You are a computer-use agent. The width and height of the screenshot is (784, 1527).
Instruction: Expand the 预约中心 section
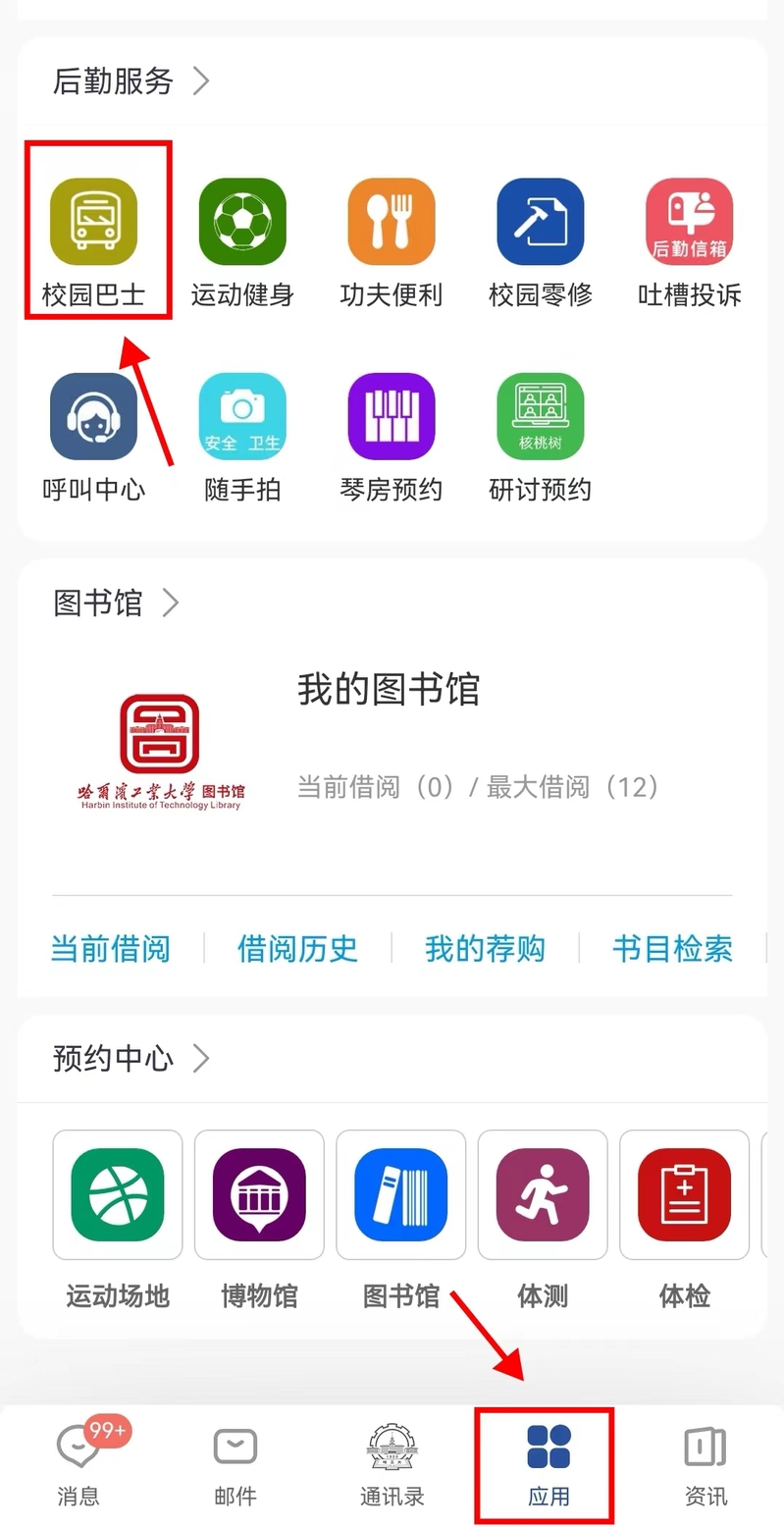click(x=131, y=1058)
